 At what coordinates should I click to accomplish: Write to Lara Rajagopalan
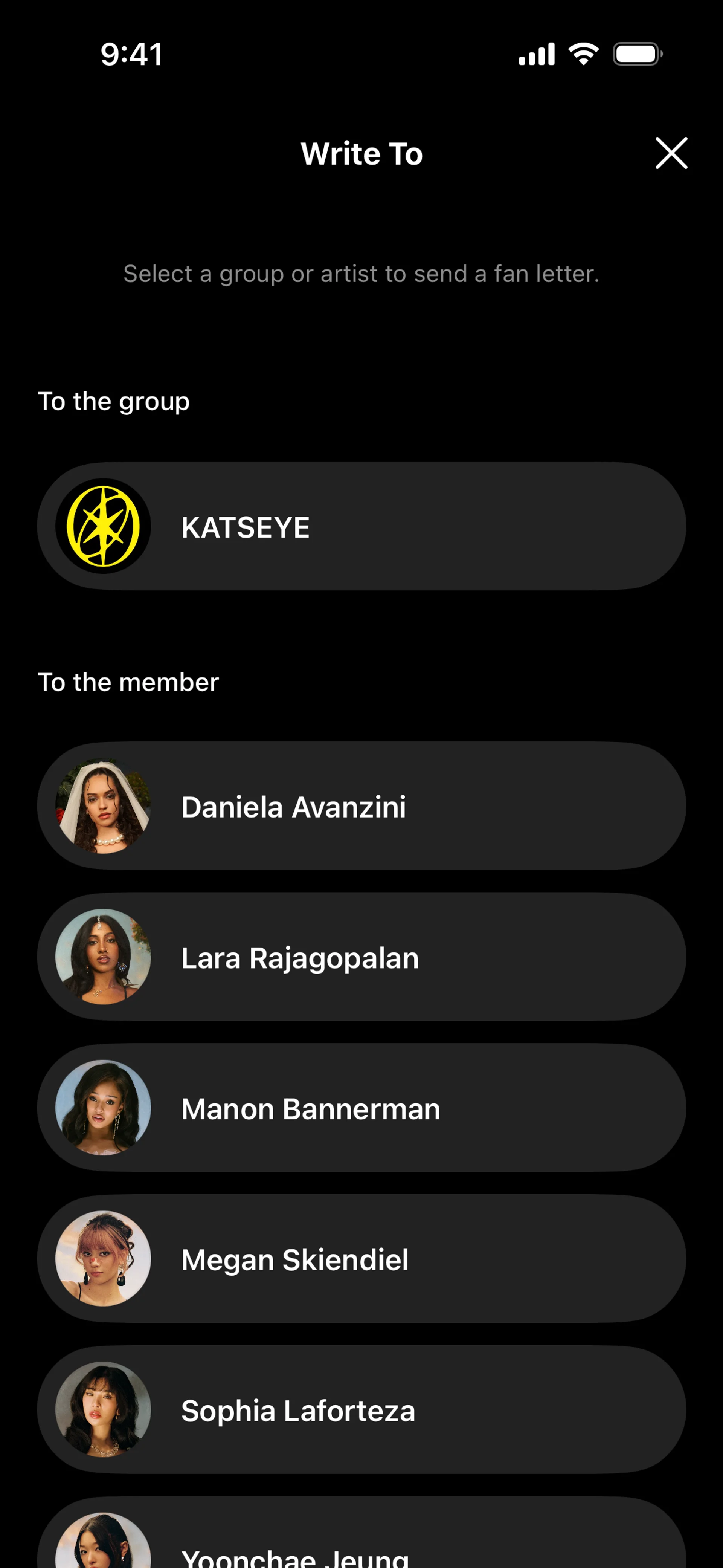[361, 957]
